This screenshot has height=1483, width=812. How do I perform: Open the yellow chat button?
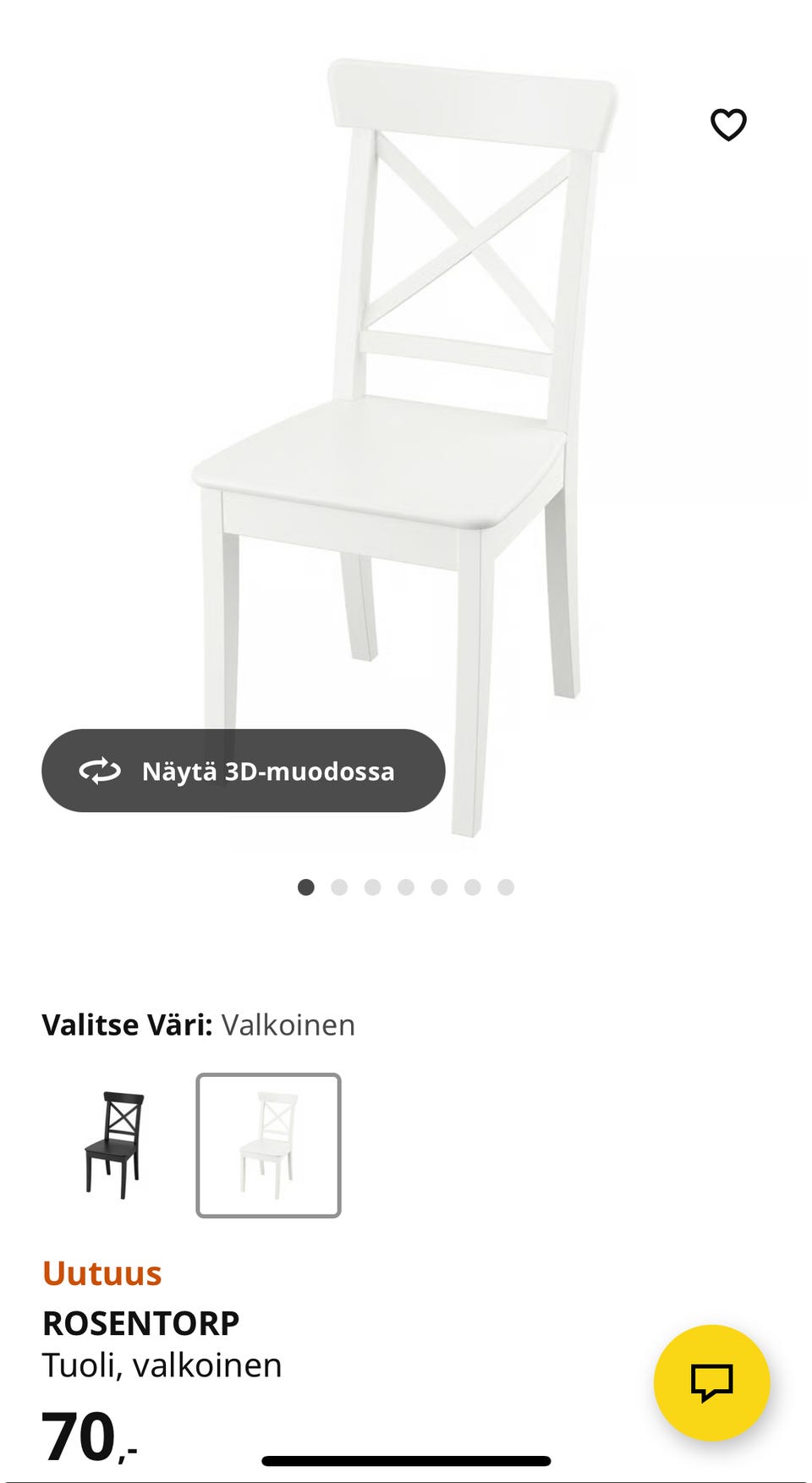coord(711,1382)
